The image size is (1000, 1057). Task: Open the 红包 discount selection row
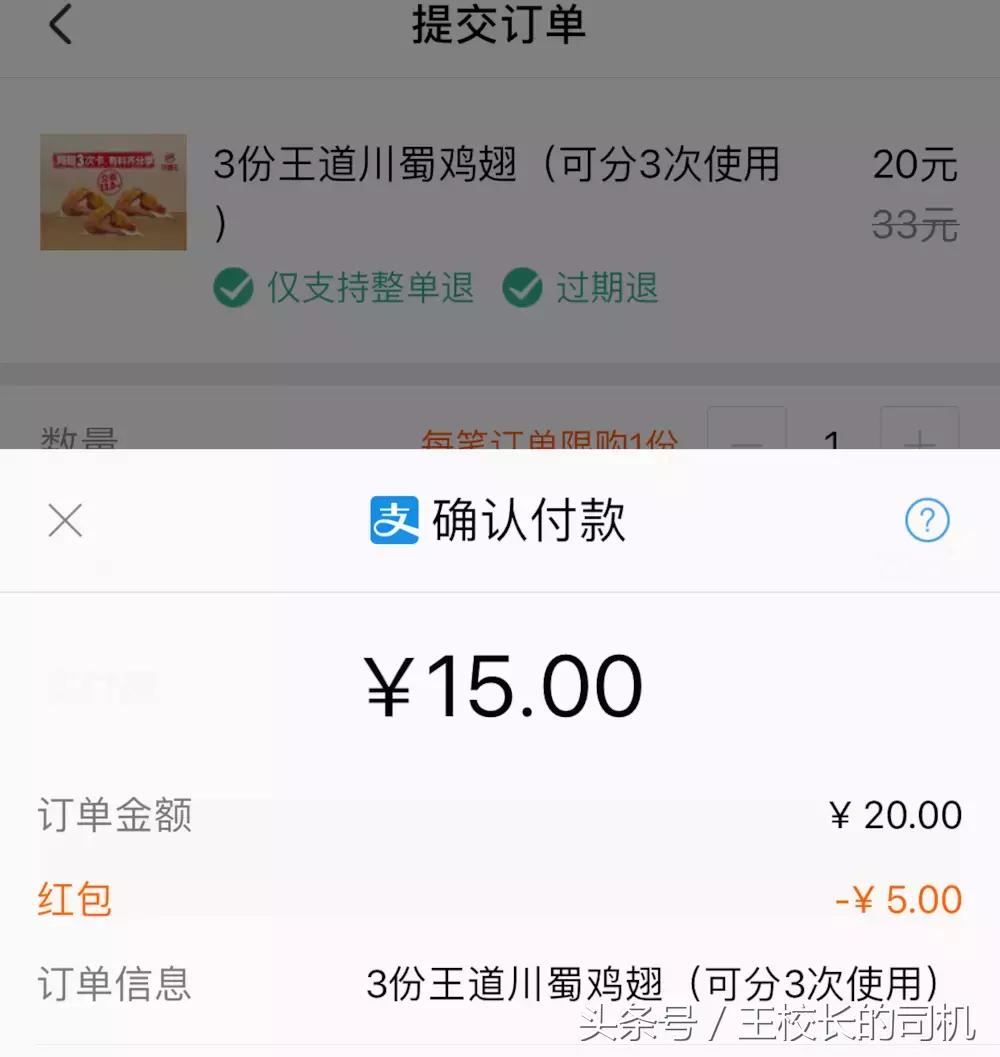pyautogui.click(x=500, y=899)
